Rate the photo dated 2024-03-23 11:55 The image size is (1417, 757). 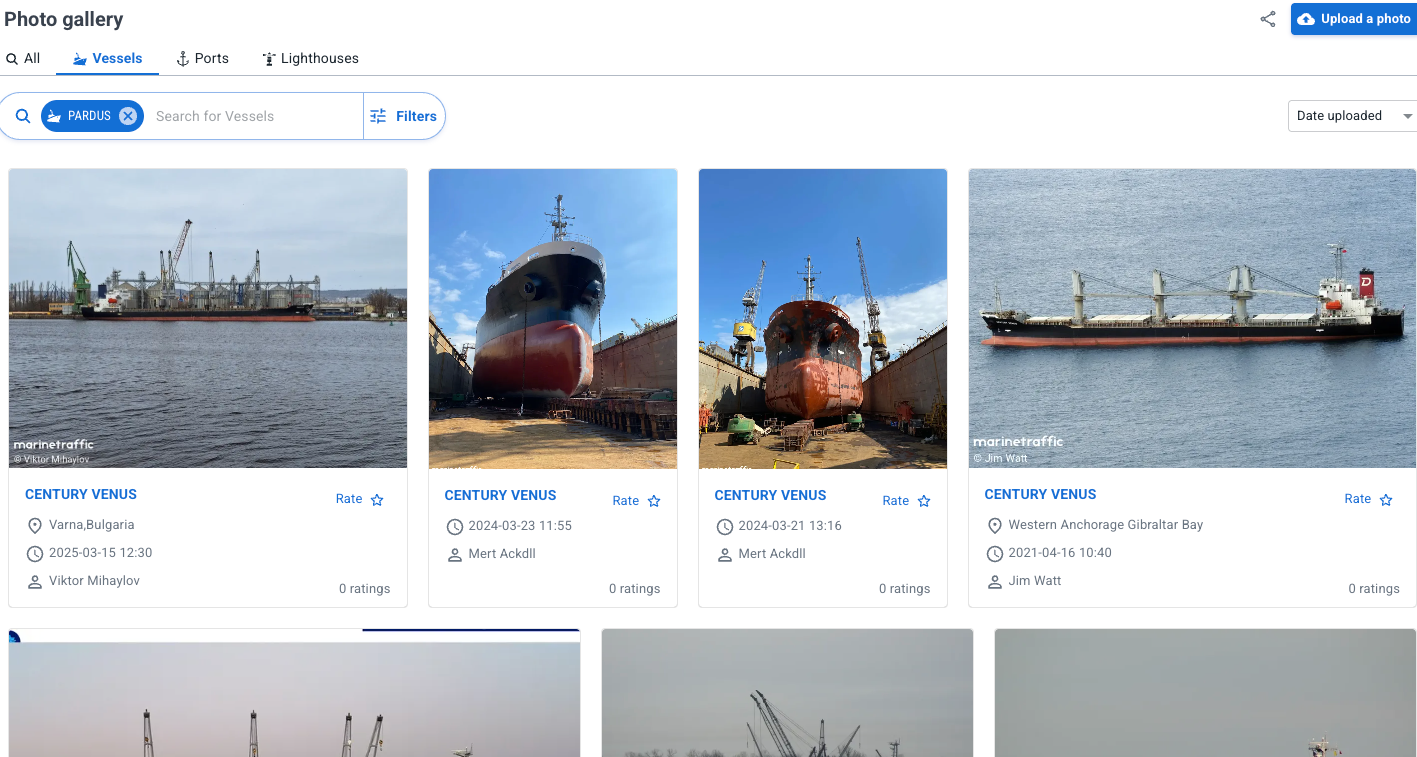tap(637, 501)
